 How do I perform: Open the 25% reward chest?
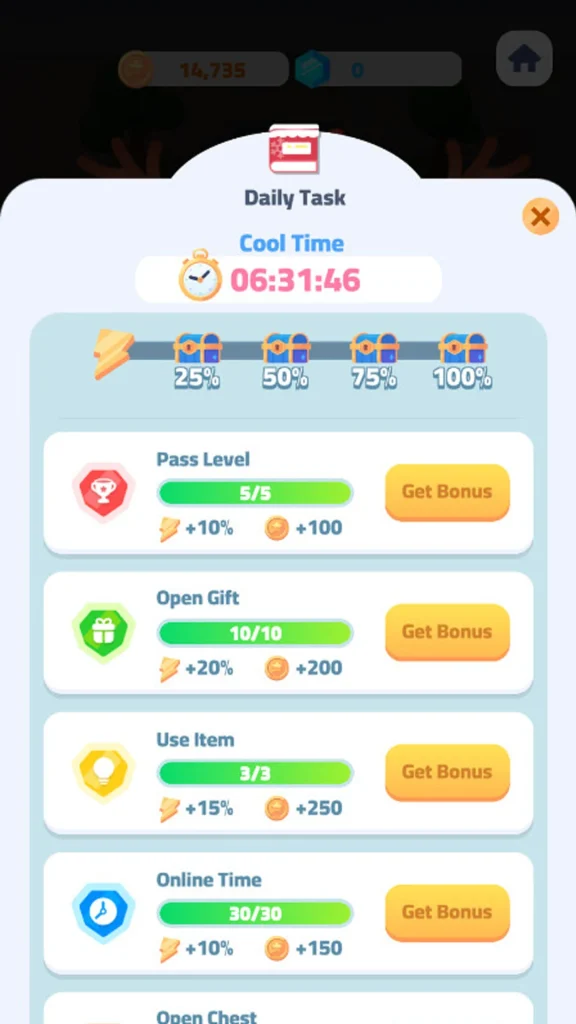[197, 348]
